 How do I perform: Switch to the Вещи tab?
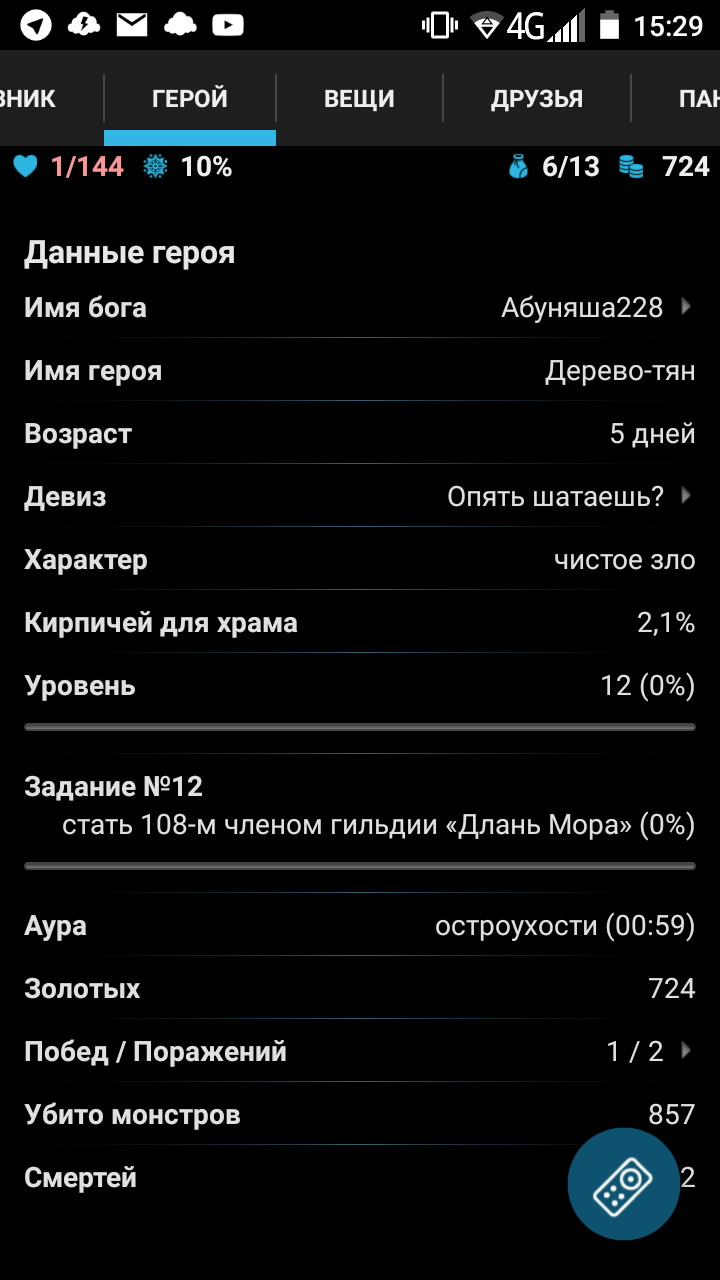(359, 98)
